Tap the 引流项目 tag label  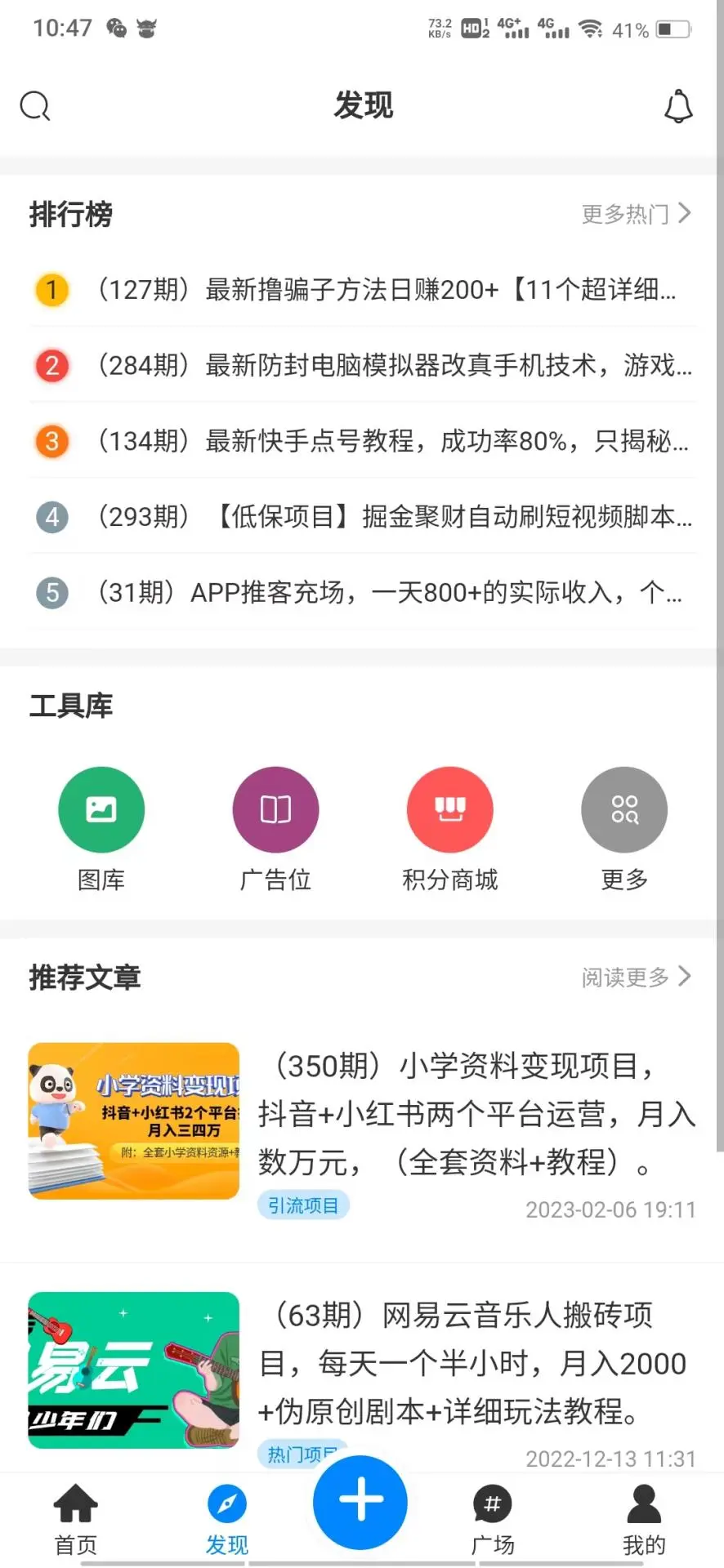click(x=302, y=1205)
